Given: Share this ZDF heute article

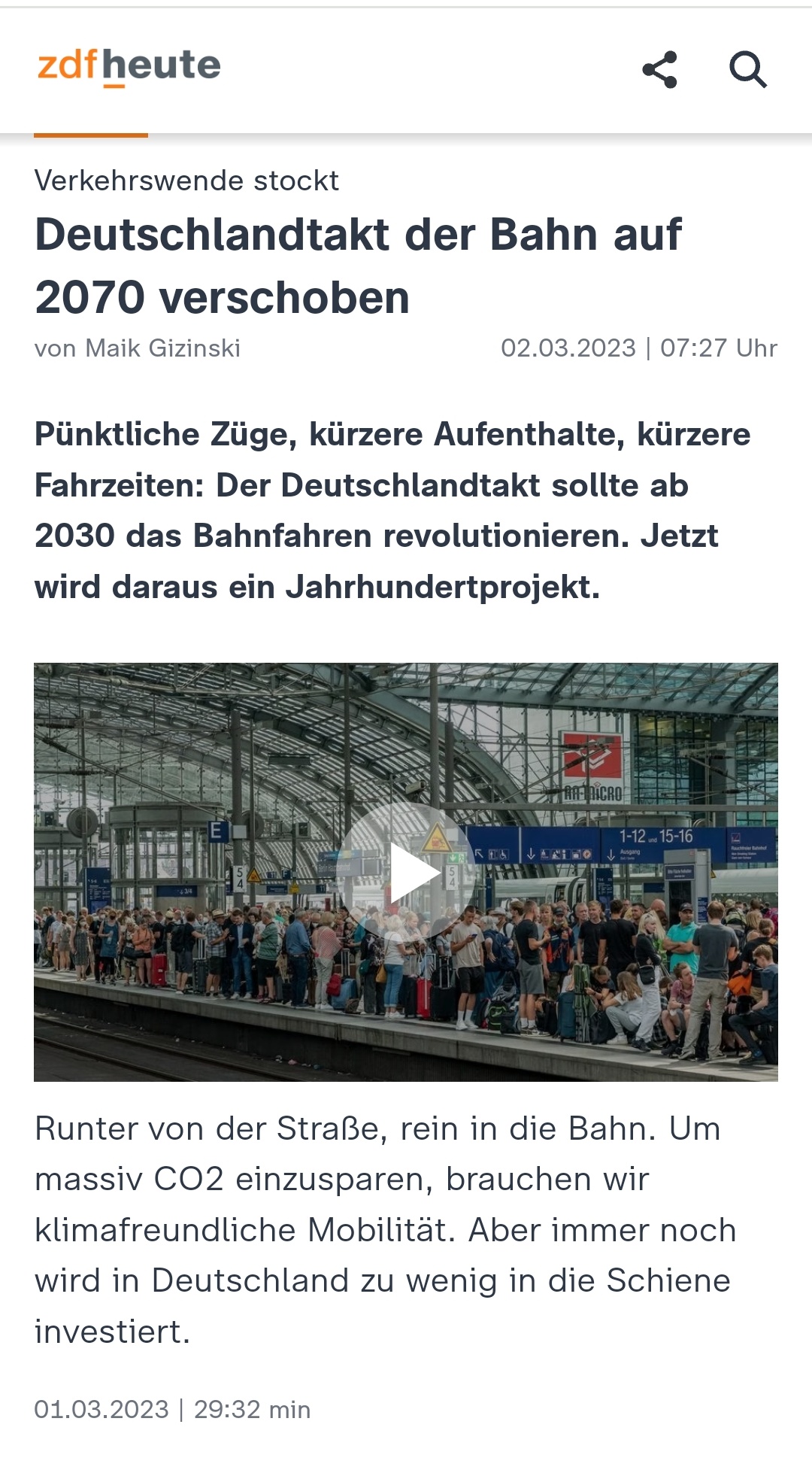Looking at the screenshot, I should [x=660, y=70].
